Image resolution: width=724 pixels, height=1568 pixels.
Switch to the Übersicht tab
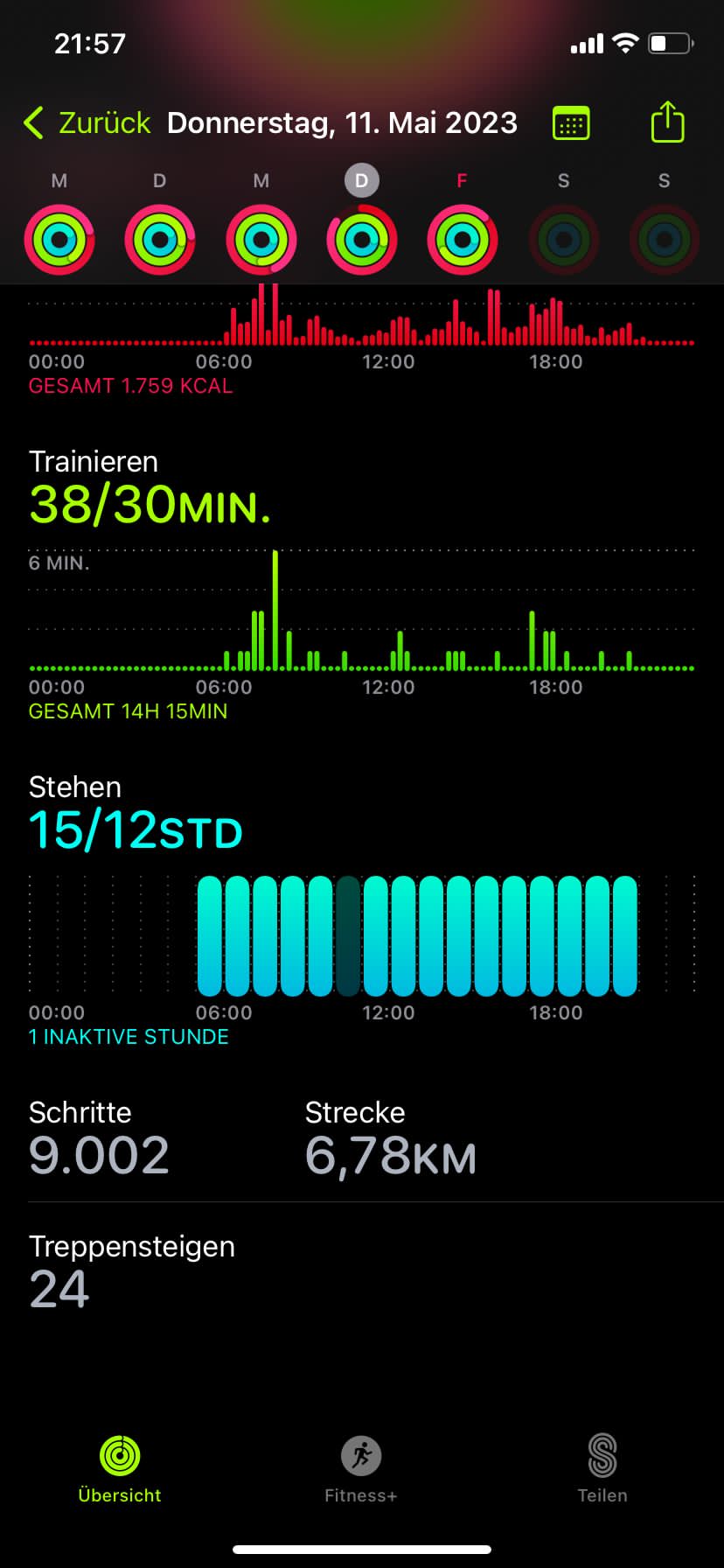(120, 1470)
